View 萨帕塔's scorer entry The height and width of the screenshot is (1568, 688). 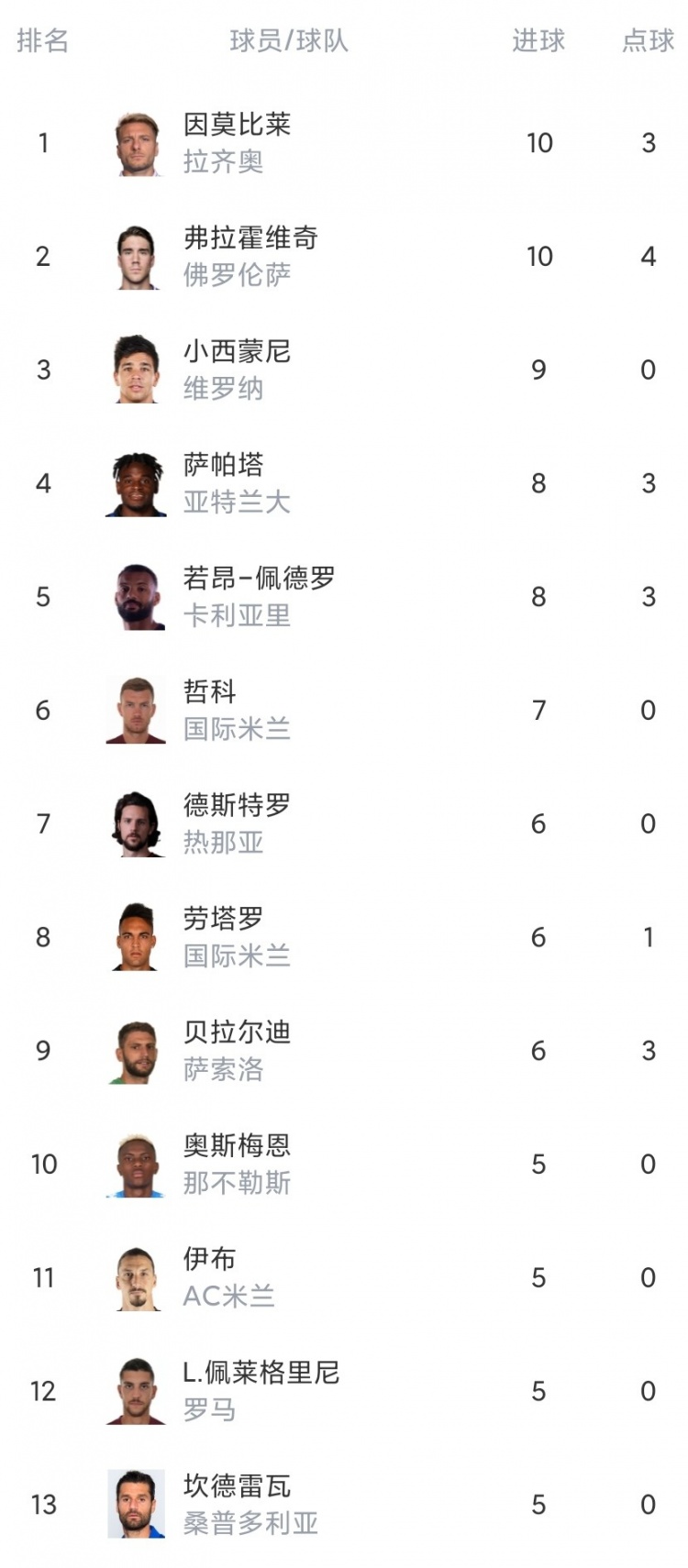pyautogui.click(x=344, y=483)
